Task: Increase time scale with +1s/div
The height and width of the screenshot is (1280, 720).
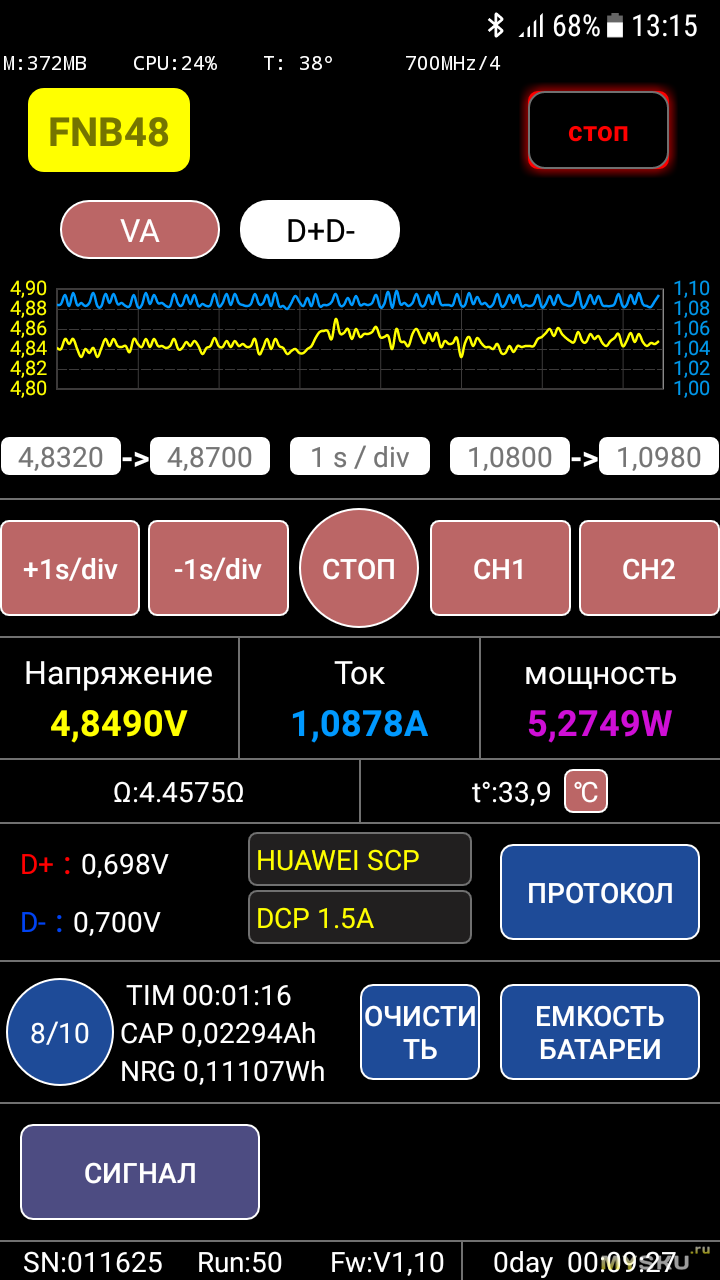Action: coord(70,568)
